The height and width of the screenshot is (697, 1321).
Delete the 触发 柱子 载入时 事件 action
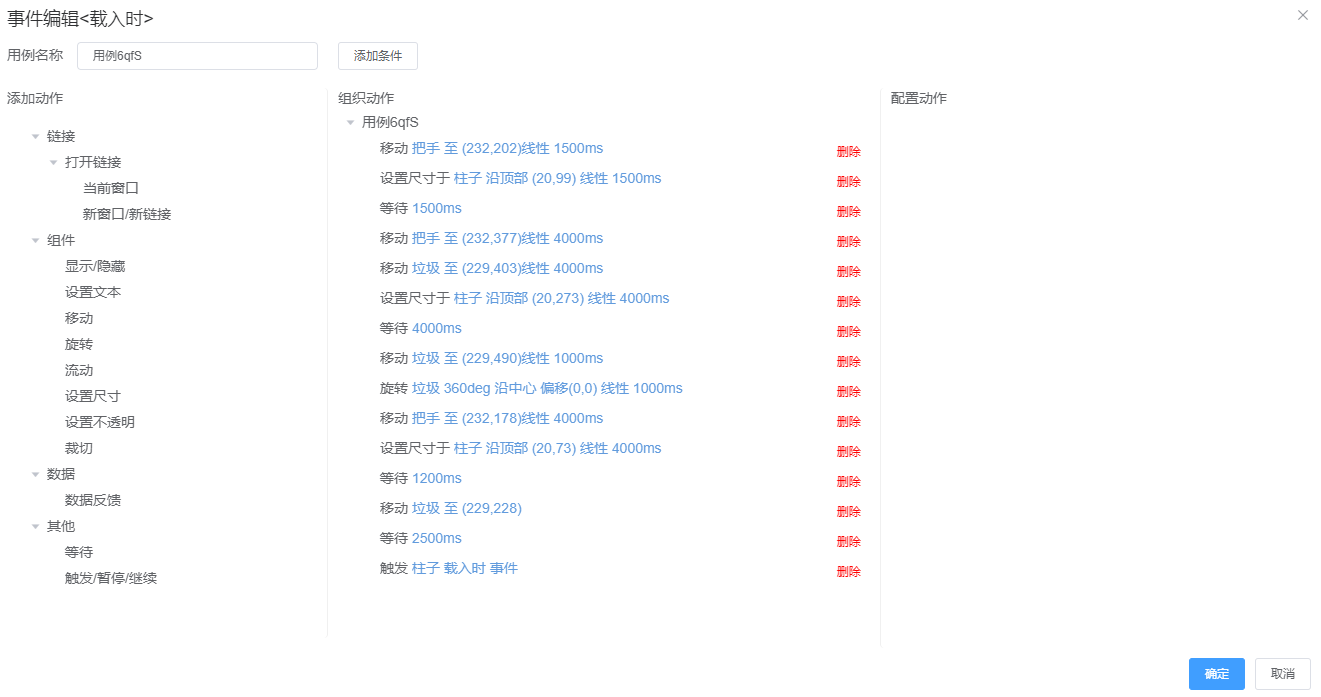(x=848, y=572)
